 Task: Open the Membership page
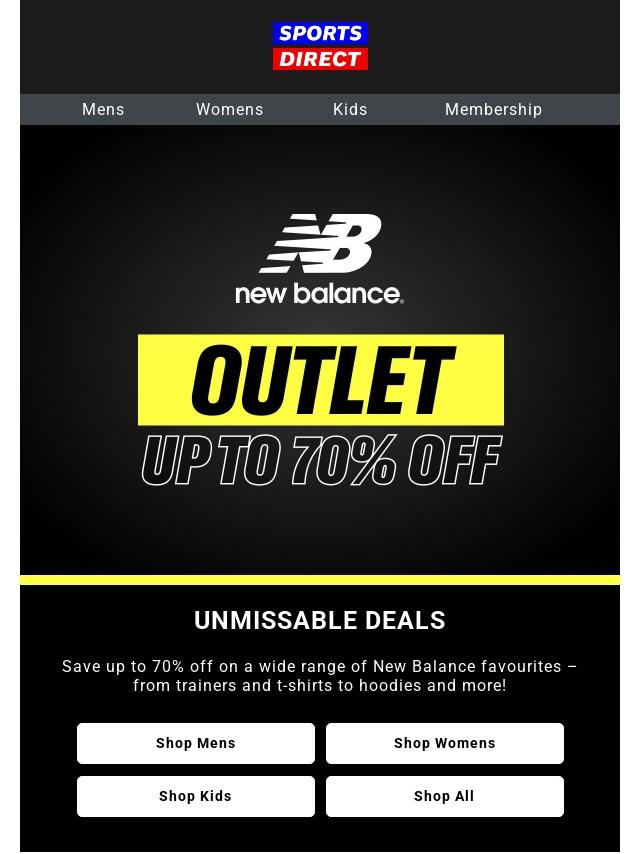(493, 110)
